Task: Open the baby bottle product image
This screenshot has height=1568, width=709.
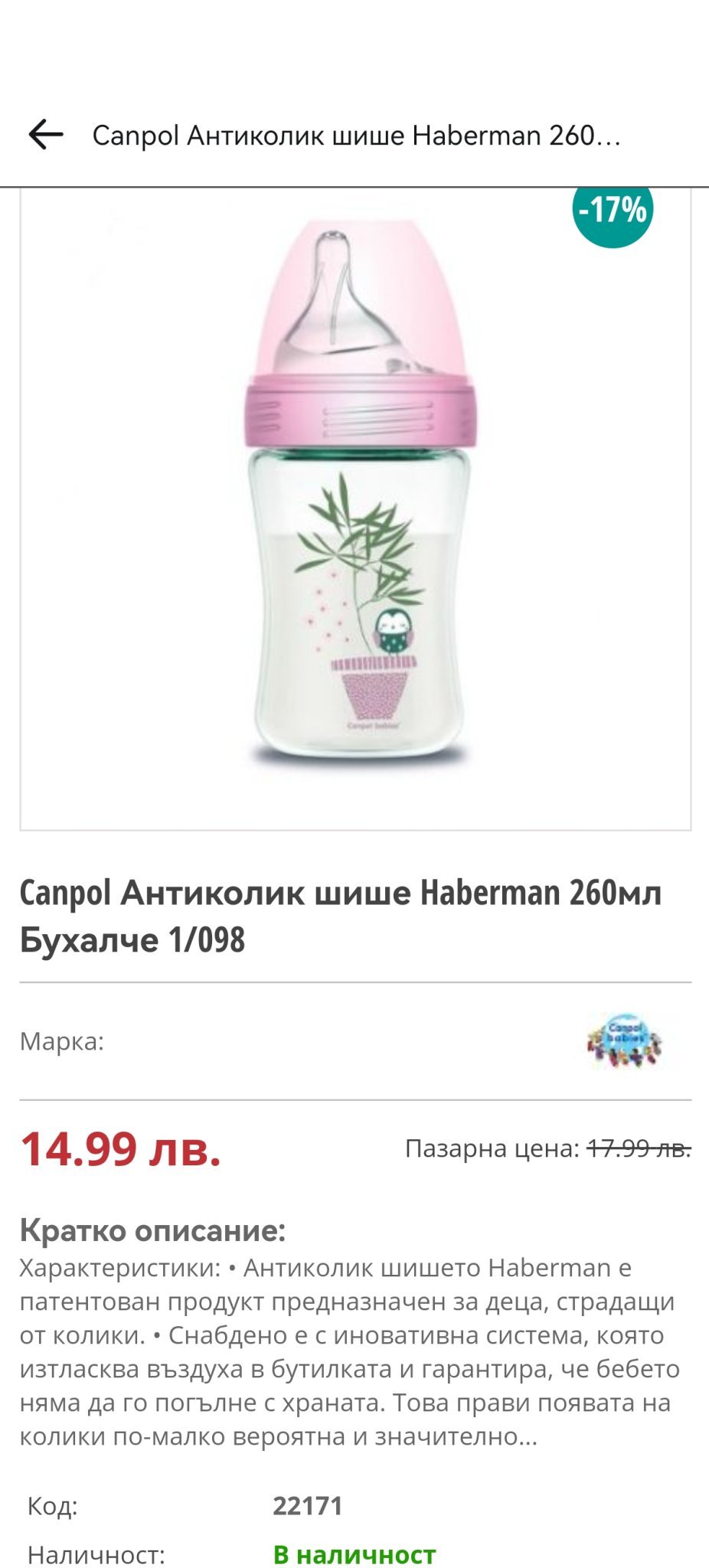Action: (x=356, y=498)
